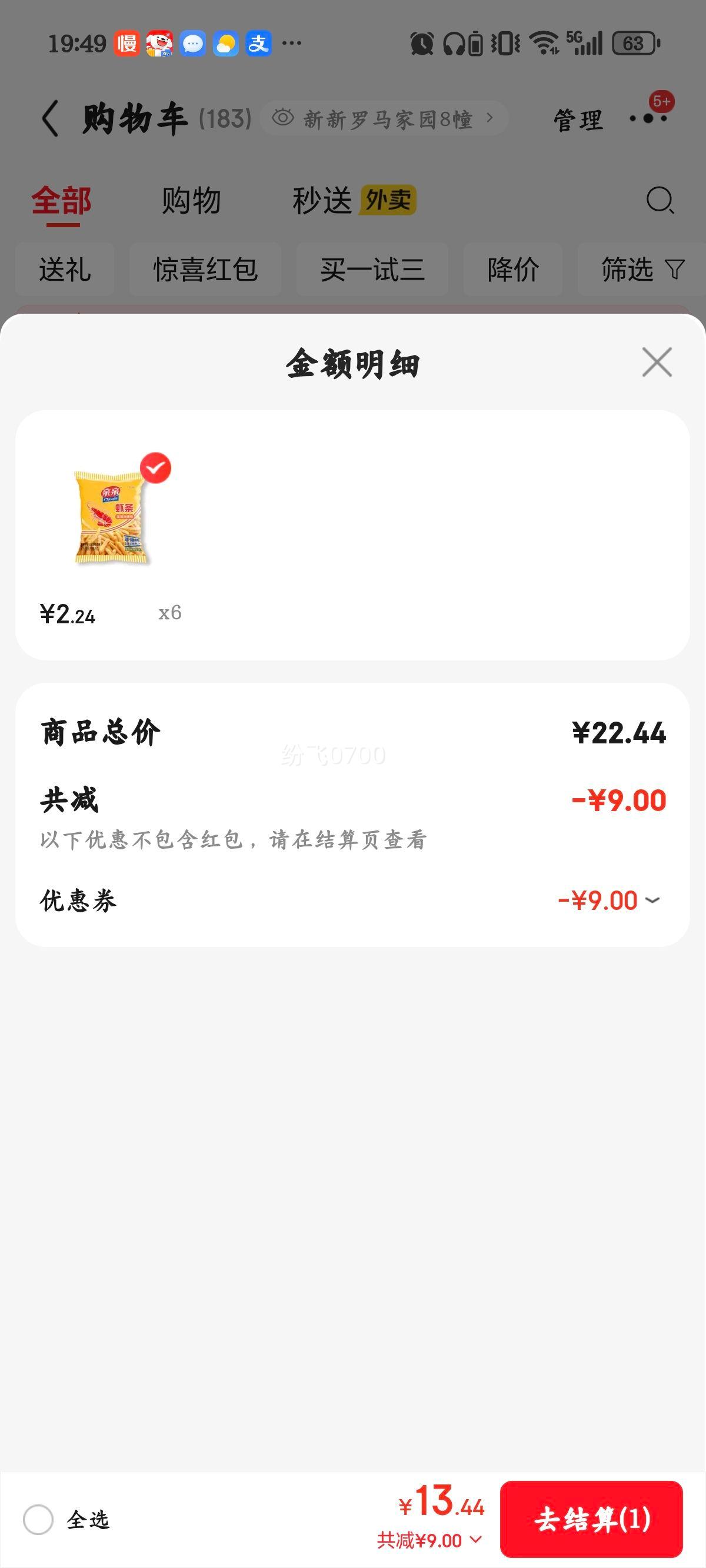Select the 秒送外卖 tab
Image resolution: width=706 pixels, height=1568 pixels.
(355, 201)
